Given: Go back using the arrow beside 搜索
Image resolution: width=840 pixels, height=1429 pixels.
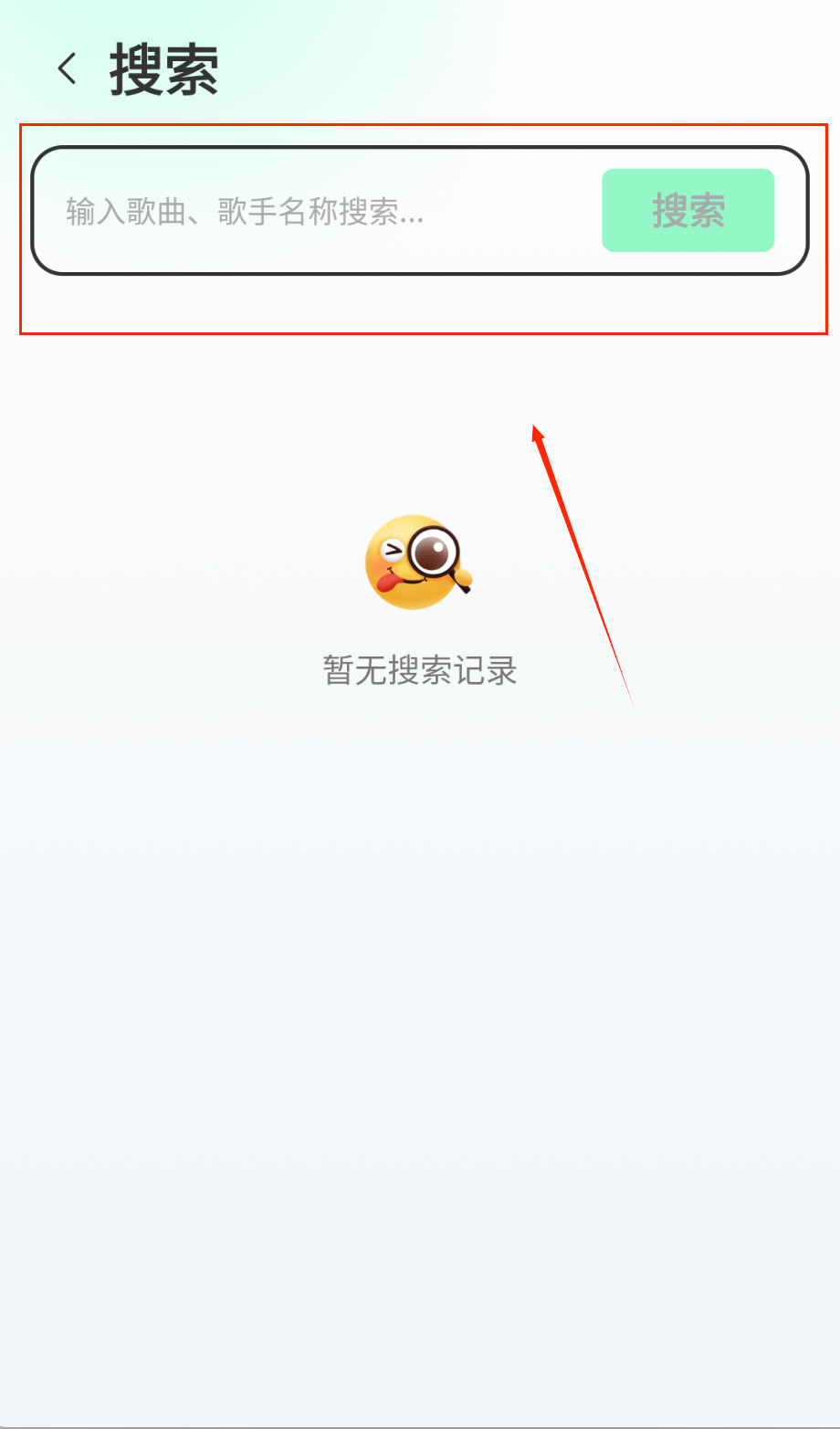Looking at the screenshot, I should click(67, 69).
